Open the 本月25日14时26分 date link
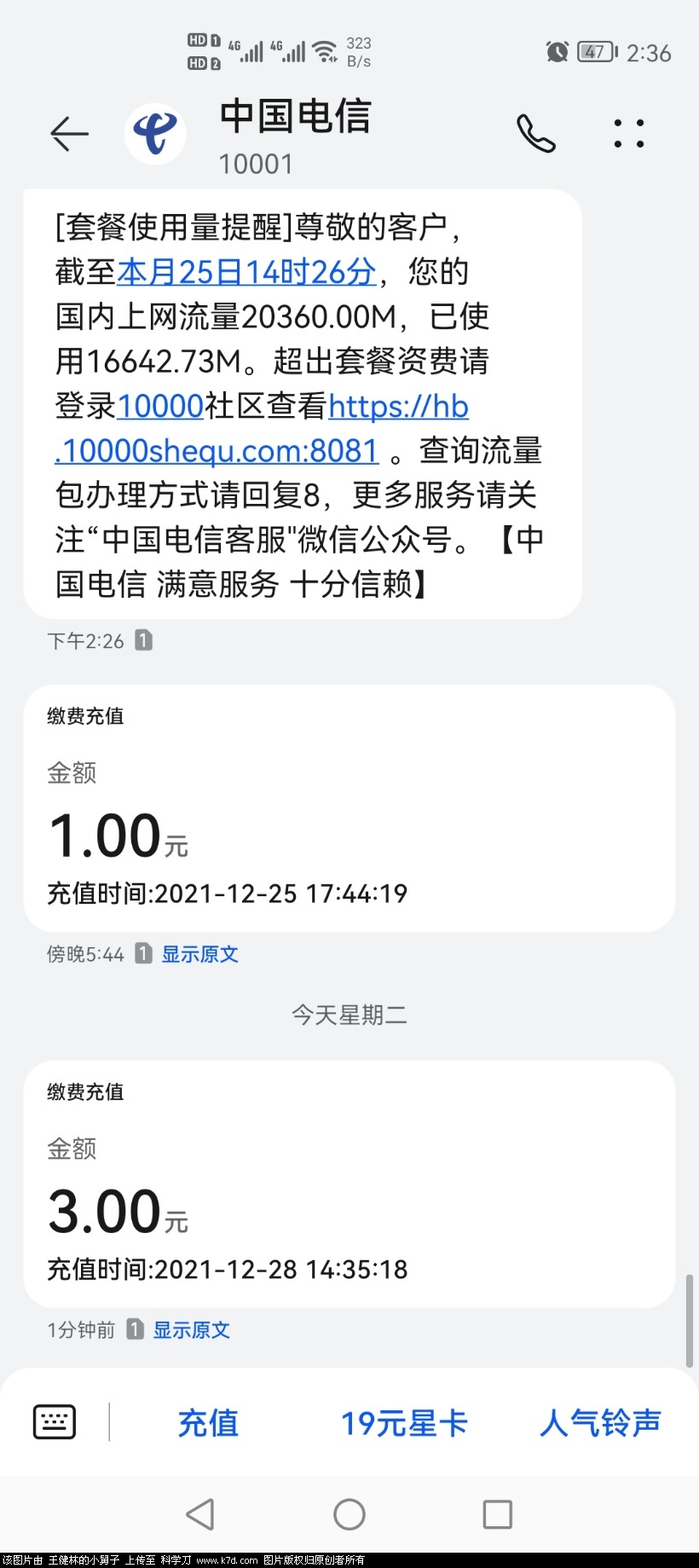 246,272
